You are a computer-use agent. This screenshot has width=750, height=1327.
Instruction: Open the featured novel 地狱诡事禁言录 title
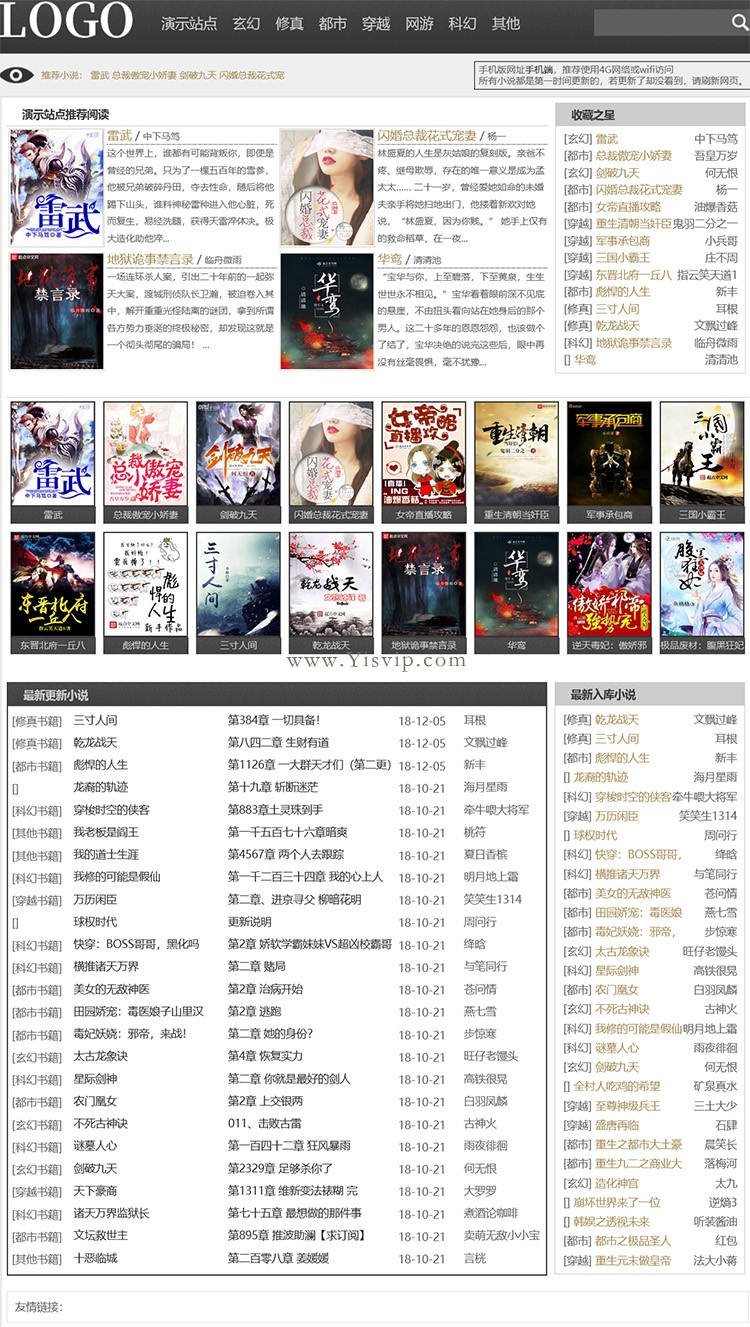pyautogui.click(x=150, y=259)
